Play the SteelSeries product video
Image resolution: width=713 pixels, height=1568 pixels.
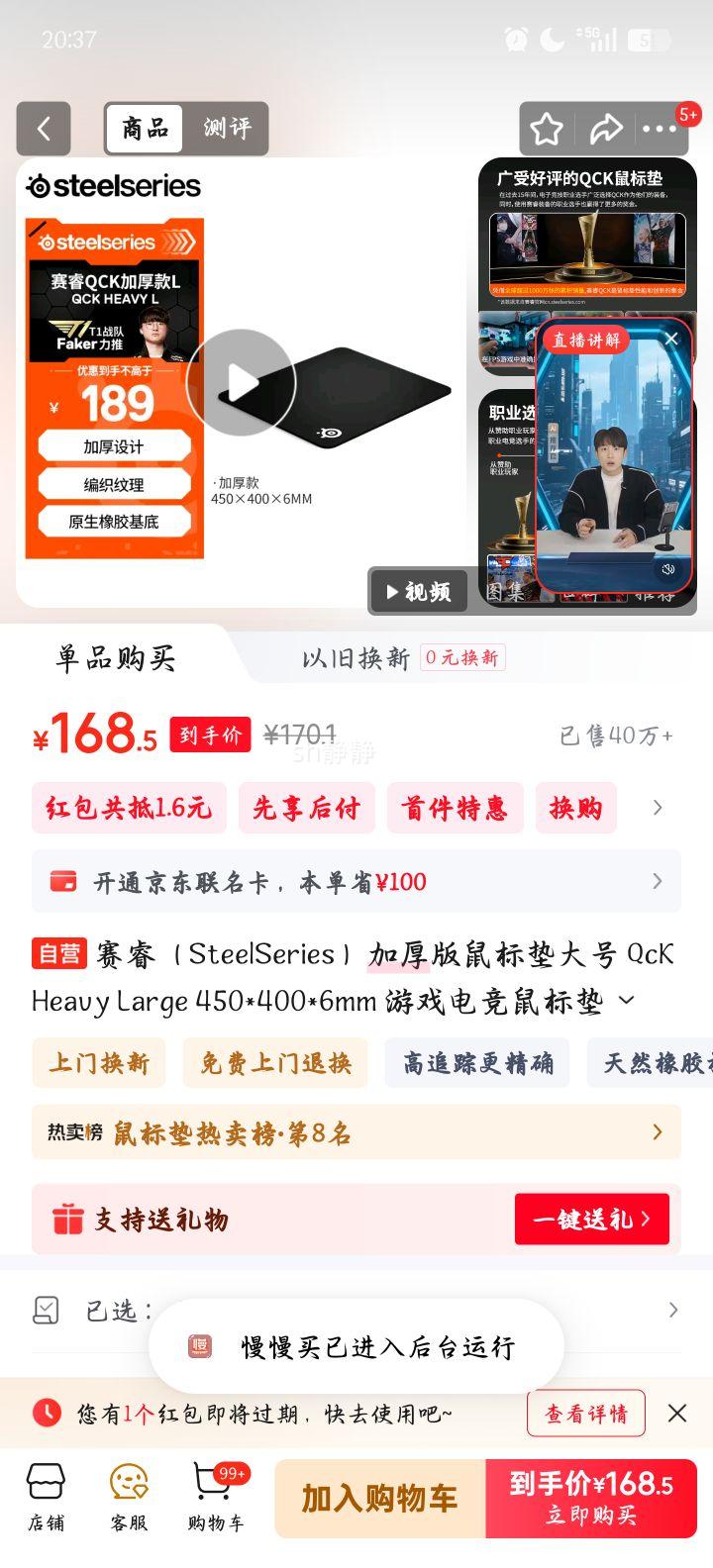click(241, 380)
